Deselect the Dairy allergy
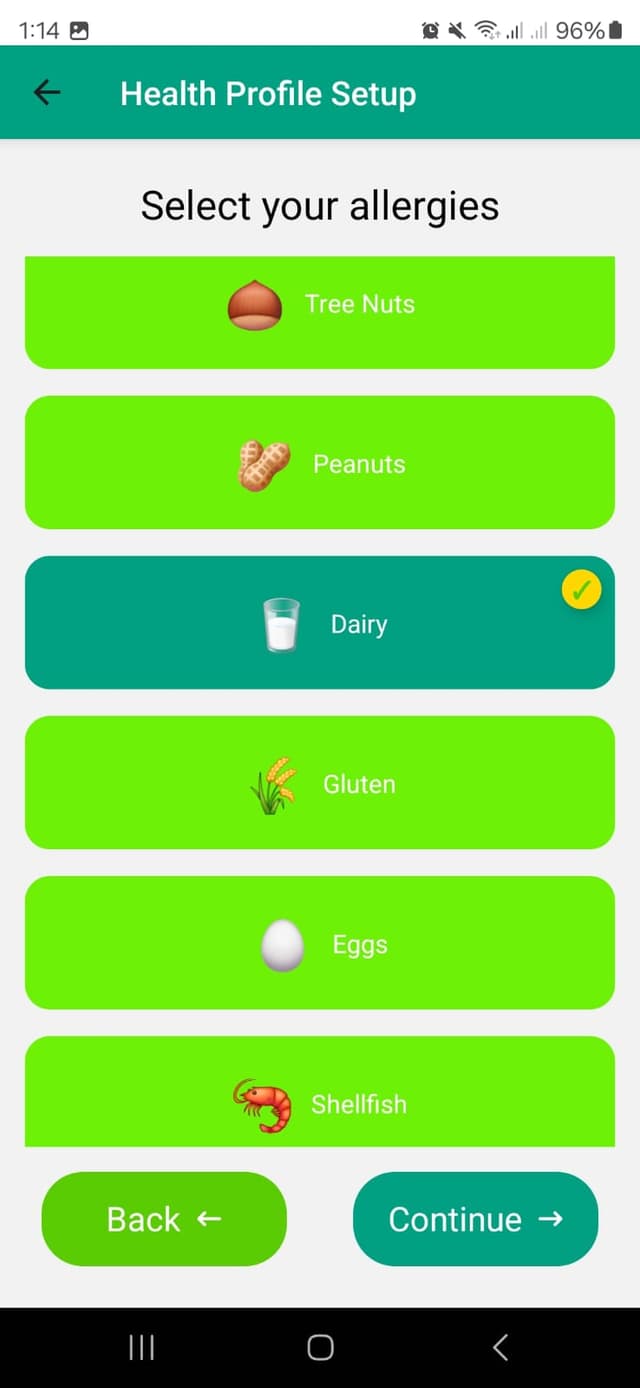The width and height of the screenshot is (640, 1388). [320, 623]
